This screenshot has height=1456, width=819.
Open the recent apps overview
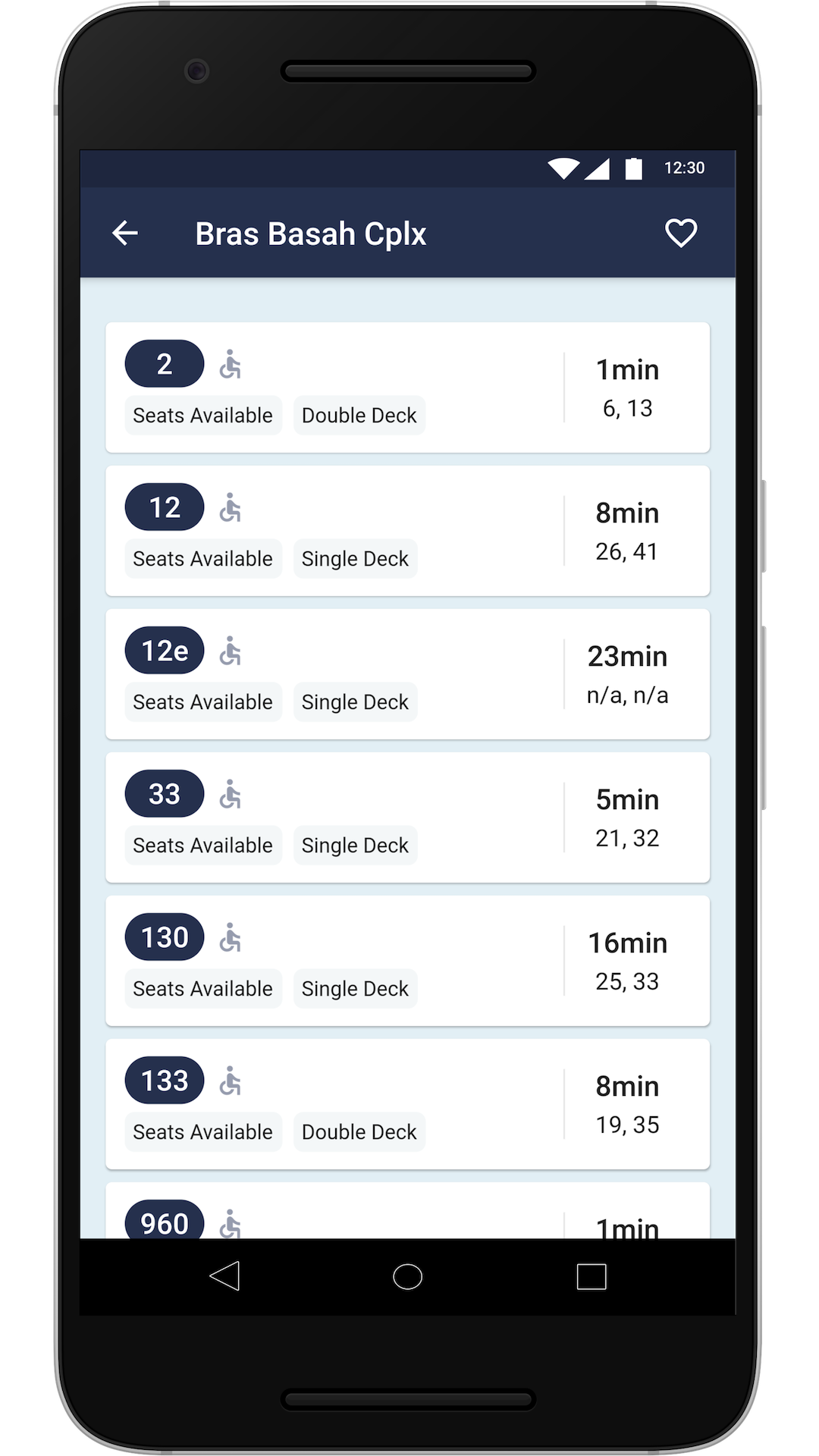[x=591, y=1276]
